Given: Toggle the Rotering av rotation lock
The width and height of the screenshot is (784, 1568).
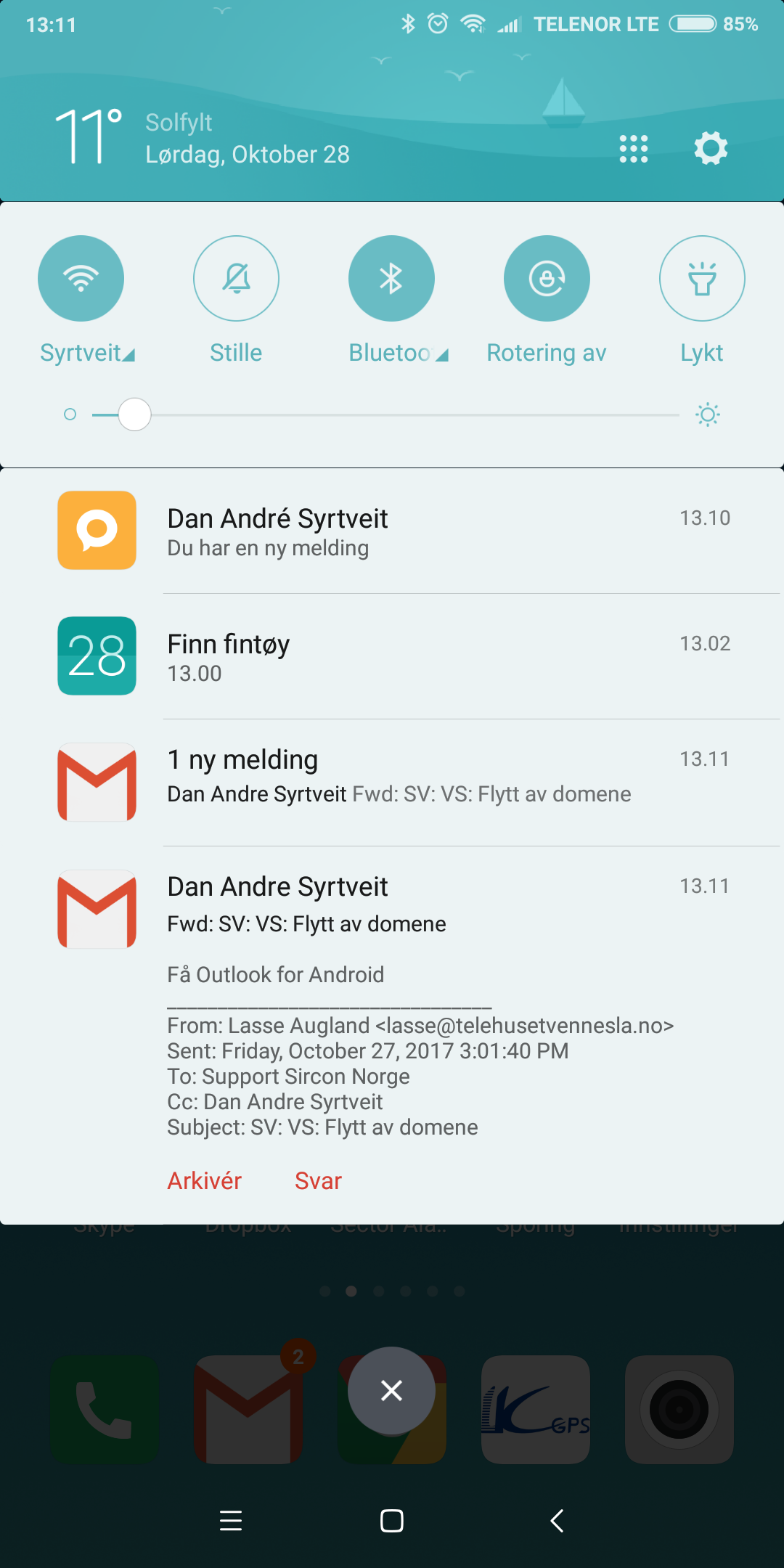Looking at the screenshot, I should [x=547, y=278].
